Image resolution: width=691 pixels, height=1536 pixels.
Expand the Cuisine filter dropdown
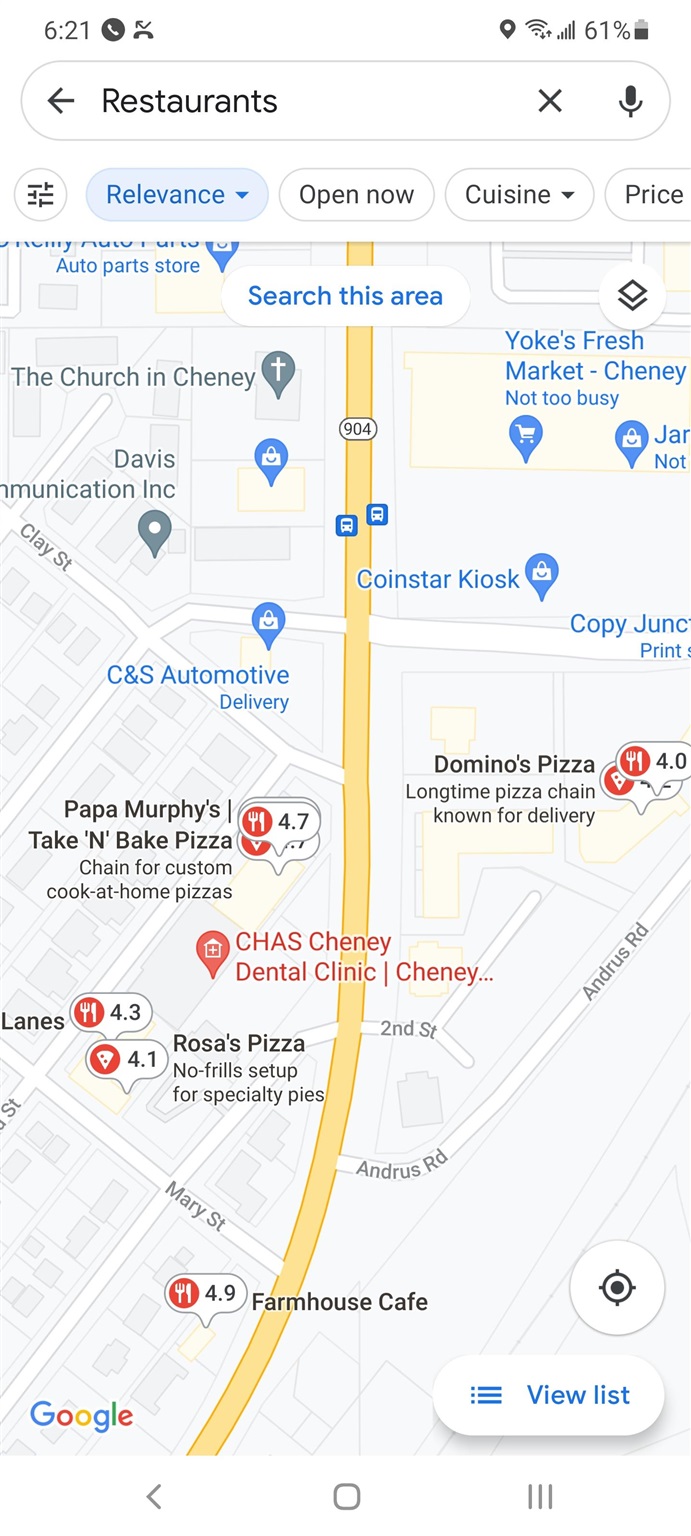coord(519,194)
